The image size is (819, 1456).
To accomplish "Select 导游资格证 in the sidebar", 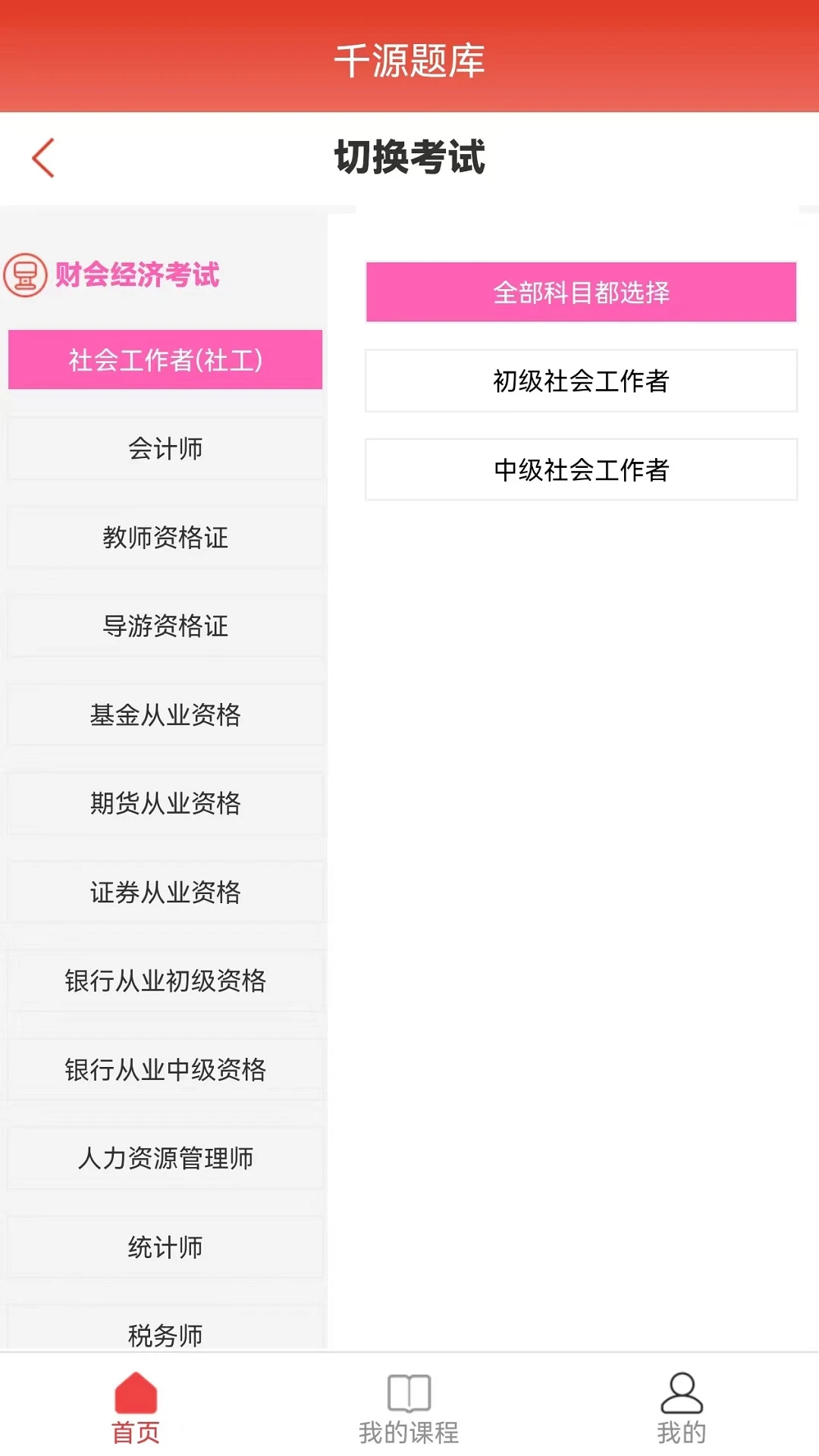I will click(165, 626).
